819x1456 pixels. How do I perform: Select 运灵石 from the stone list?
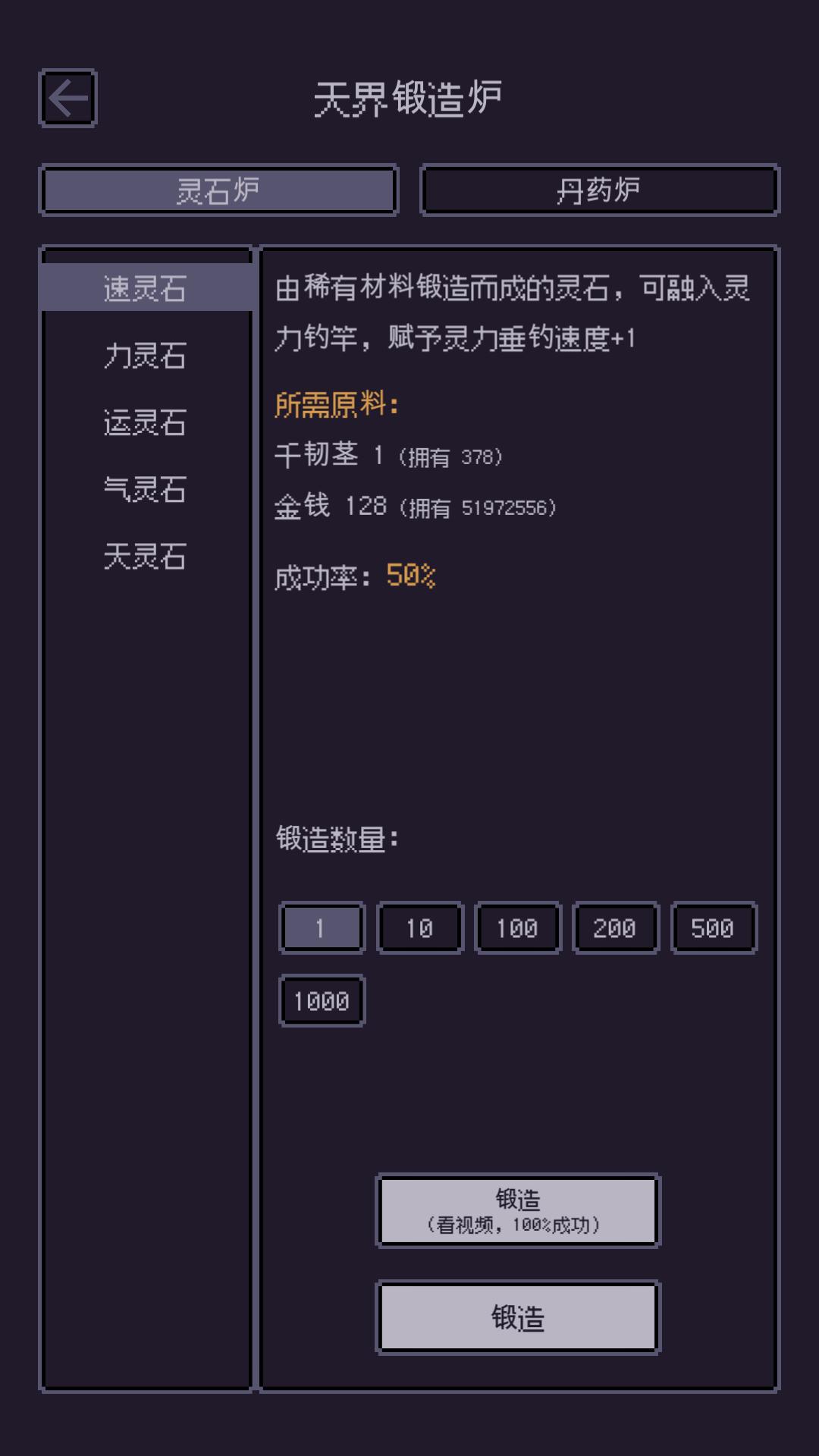(x=146, y=422)
